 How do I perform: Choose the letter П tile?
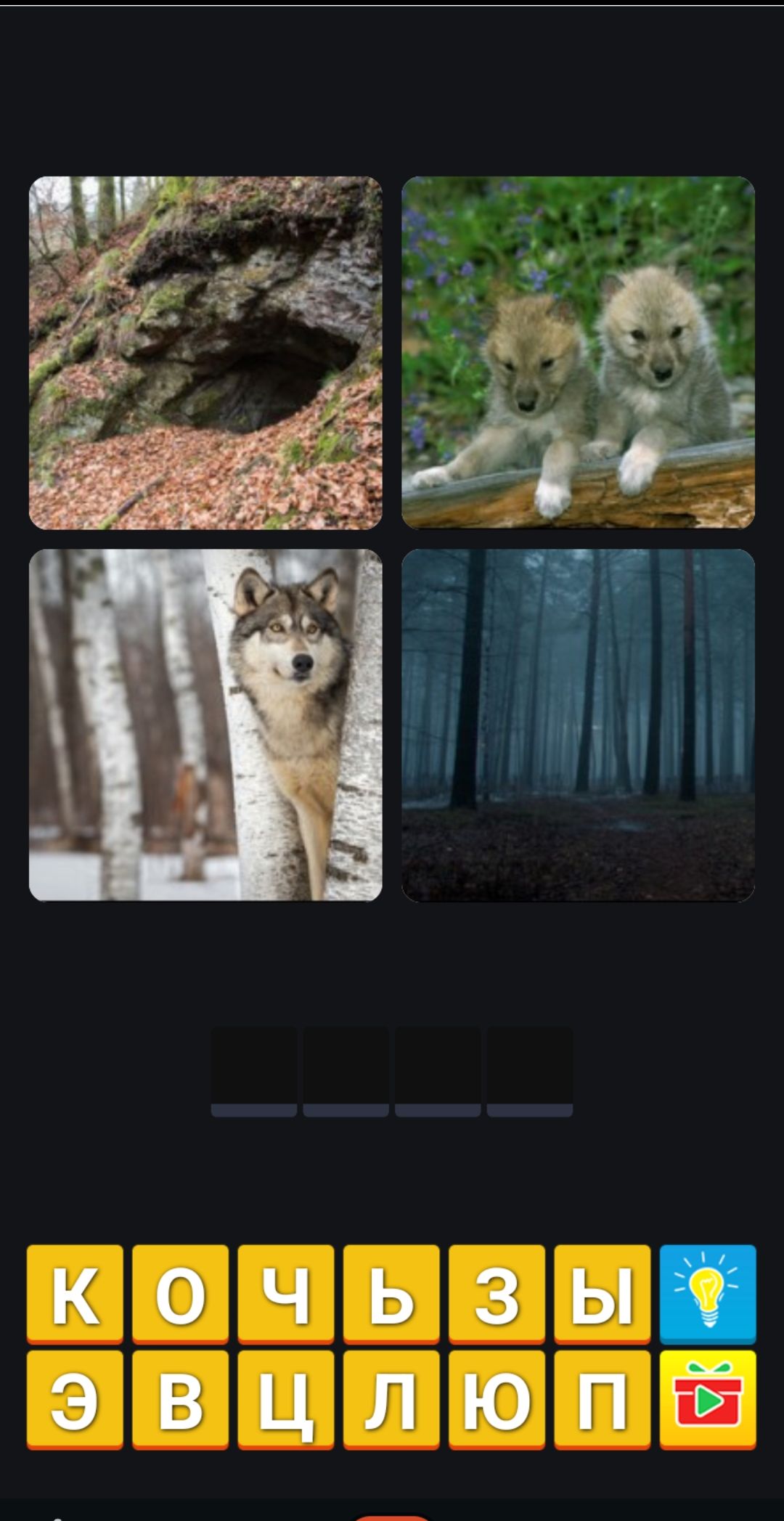pyautogui.click(x=602, y=1398)
